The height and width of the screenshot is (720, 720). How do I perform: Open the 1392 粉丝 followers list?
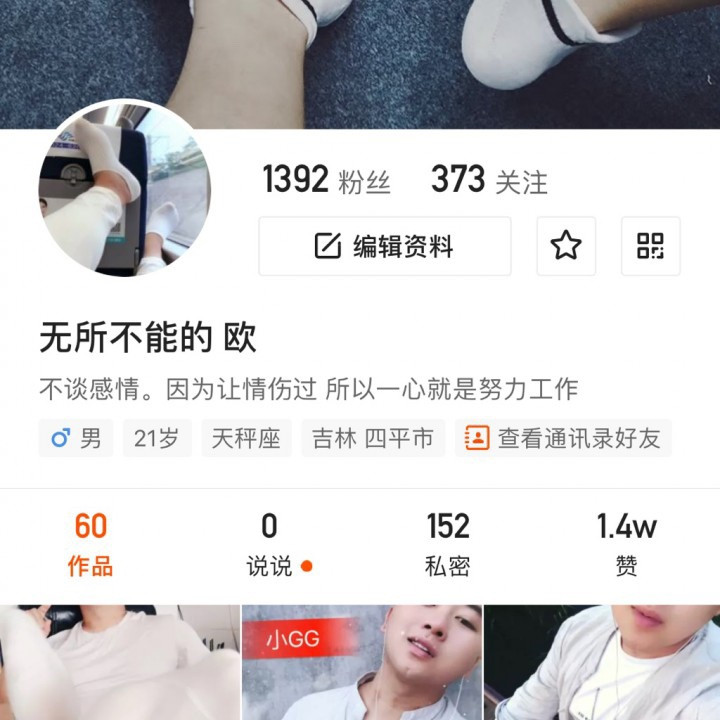coord(326,181)
